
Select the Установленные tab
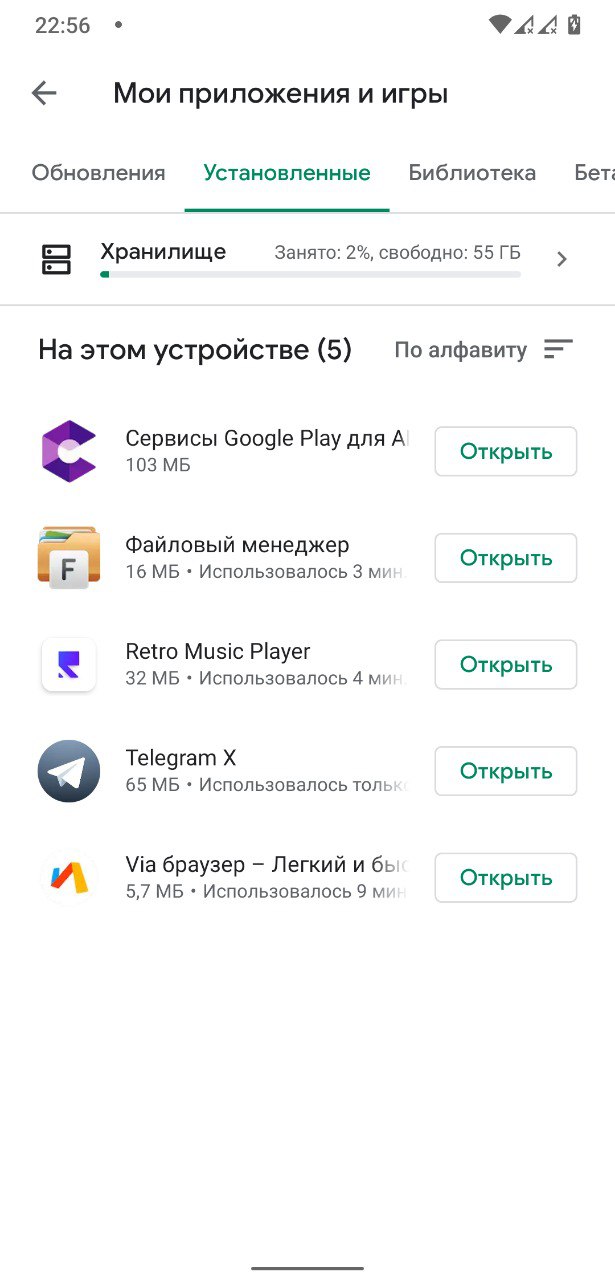[287, 173]
